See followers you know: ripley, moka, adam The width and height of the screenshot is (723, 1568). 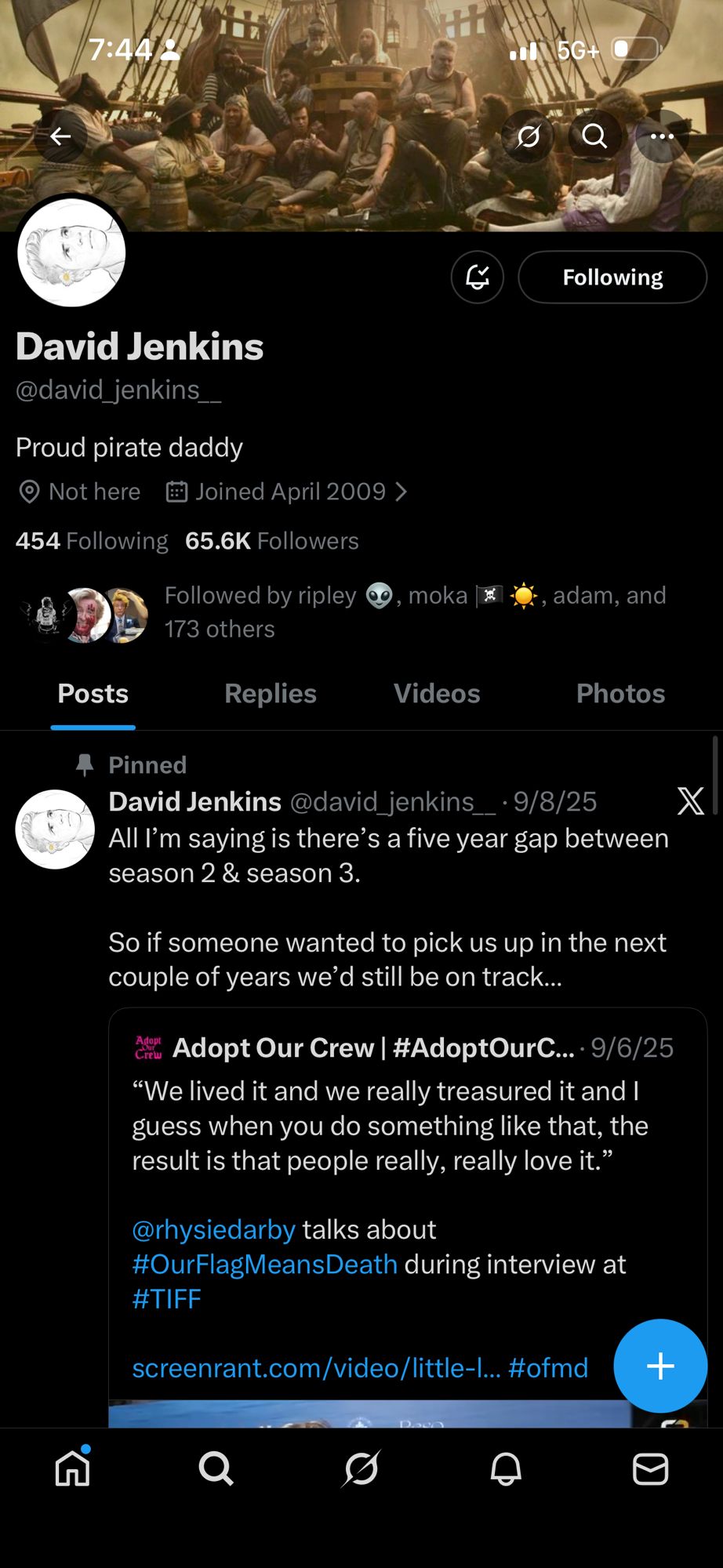(414, 612)
